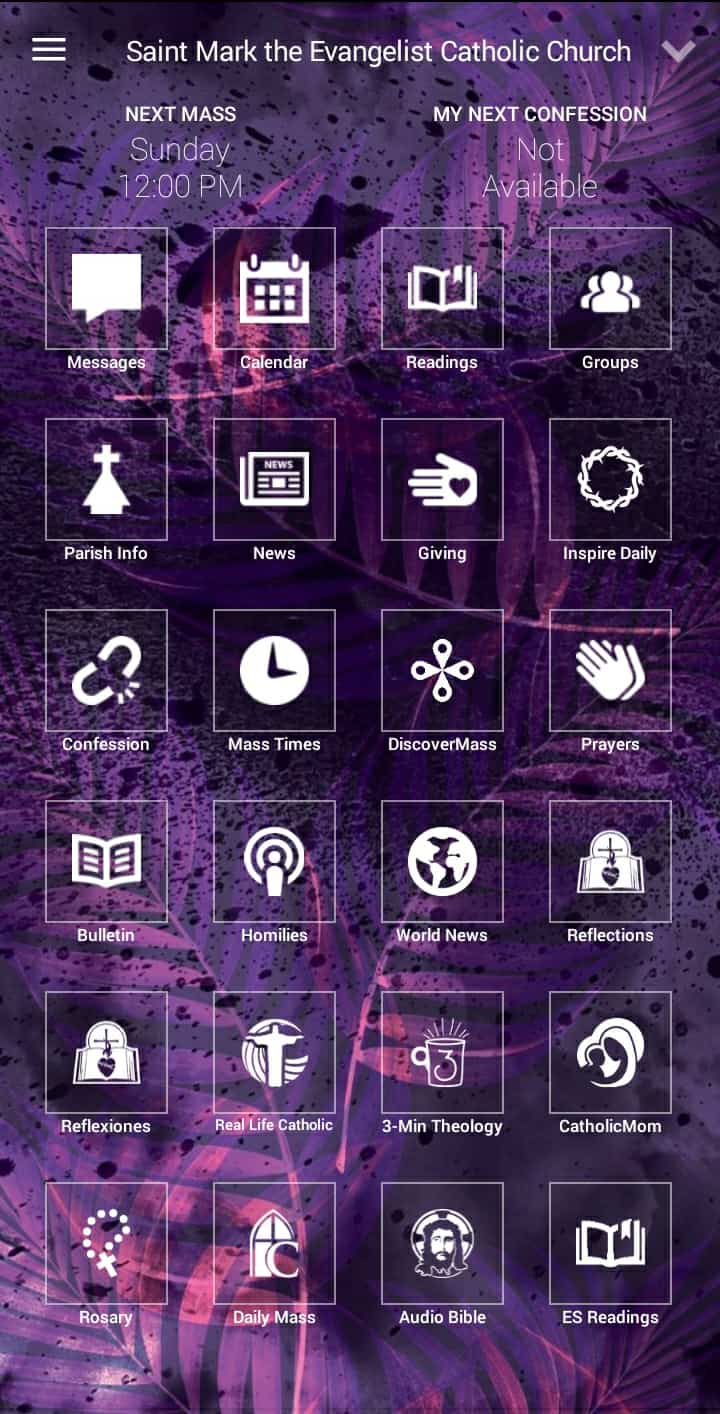Open the Readings icon

point(441,288)
